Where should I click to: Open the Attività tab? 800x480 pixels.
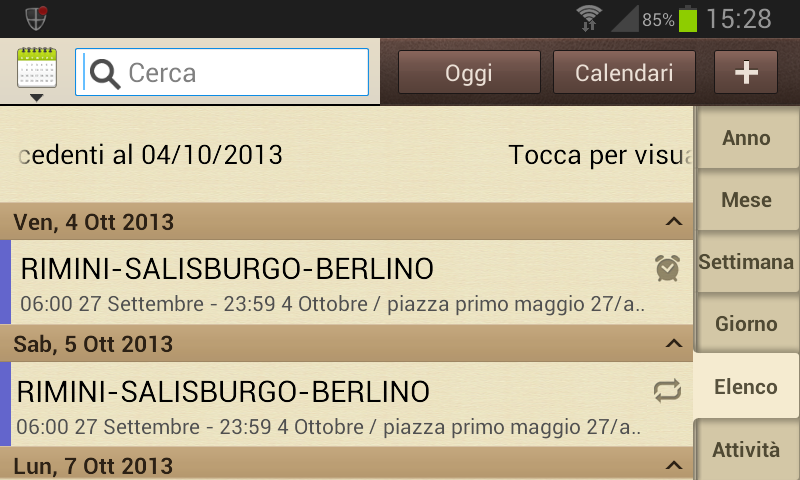pyautogui.click(x=746, y=450)
